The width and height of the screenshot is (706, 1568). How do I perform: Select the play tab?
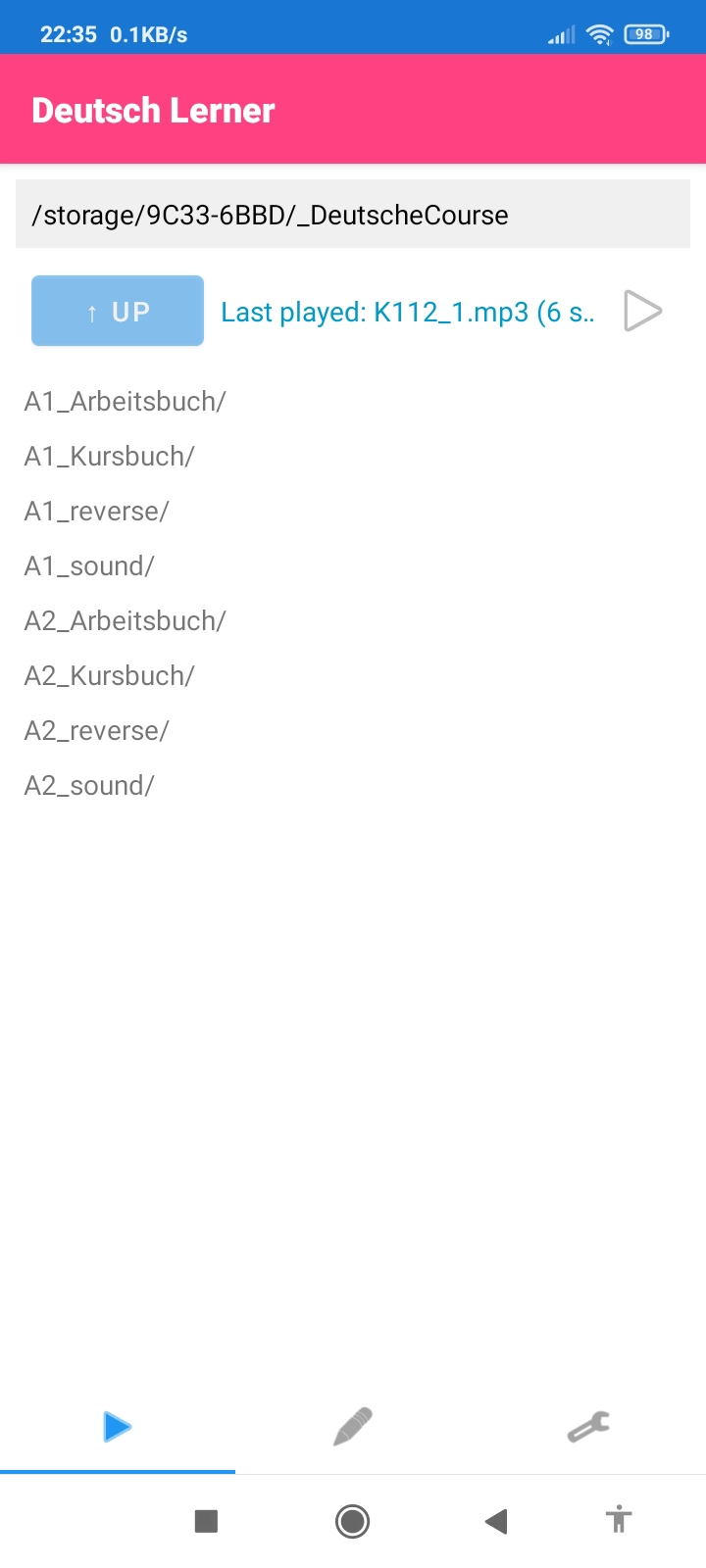pos(118,1427)
